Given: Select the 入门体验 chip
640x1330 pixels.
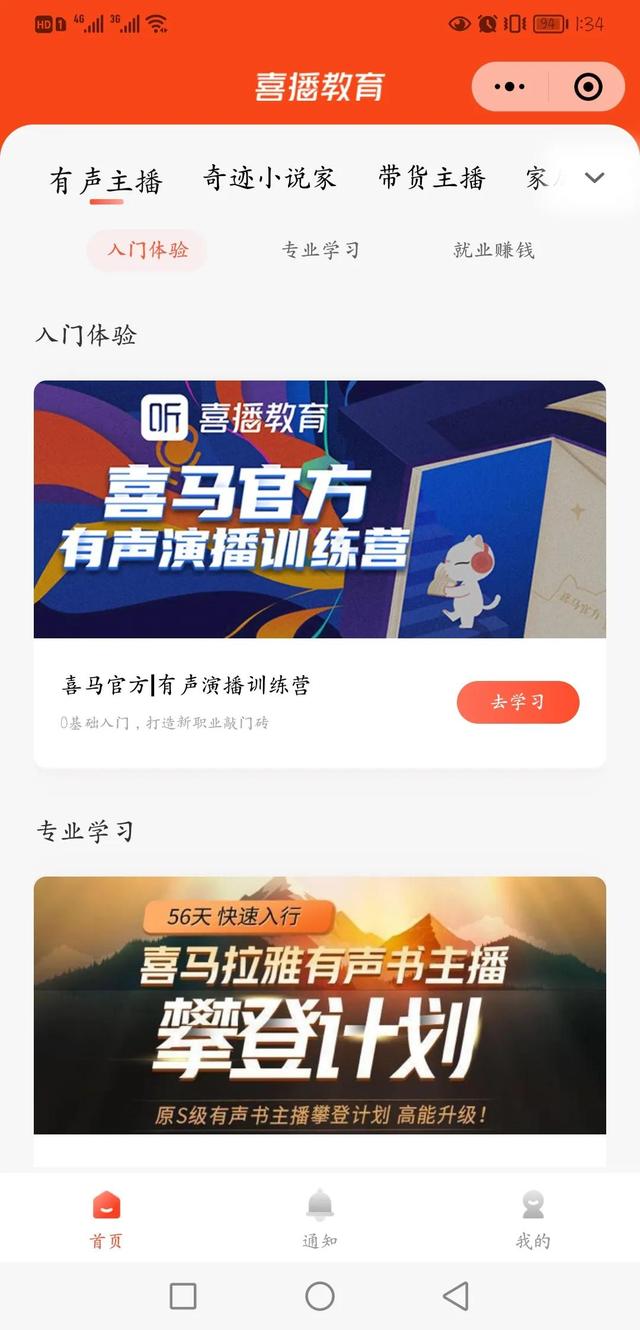Looking at the screenshot, I should click(x=147, y=250).
